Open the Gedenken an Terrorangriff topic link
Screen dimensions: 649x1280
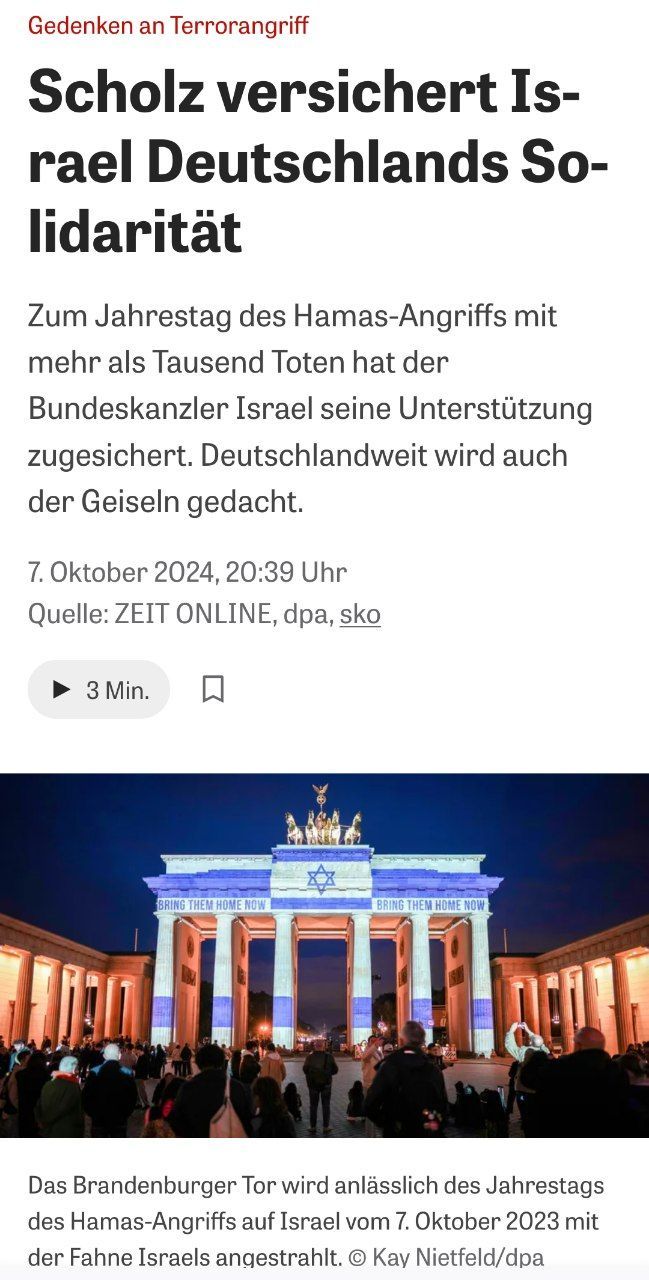pos(168,26)
